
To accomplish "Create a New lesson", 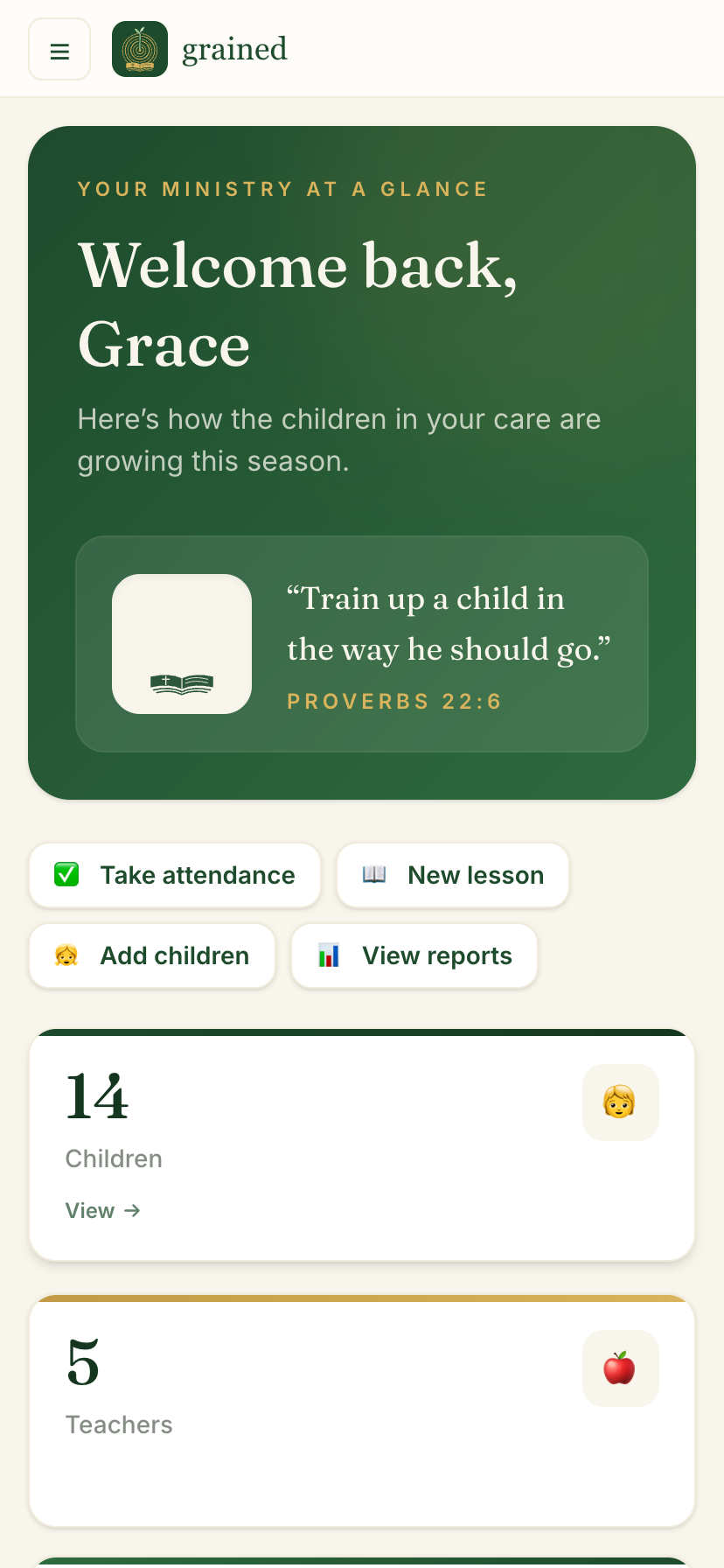I will tap(453, 875).
